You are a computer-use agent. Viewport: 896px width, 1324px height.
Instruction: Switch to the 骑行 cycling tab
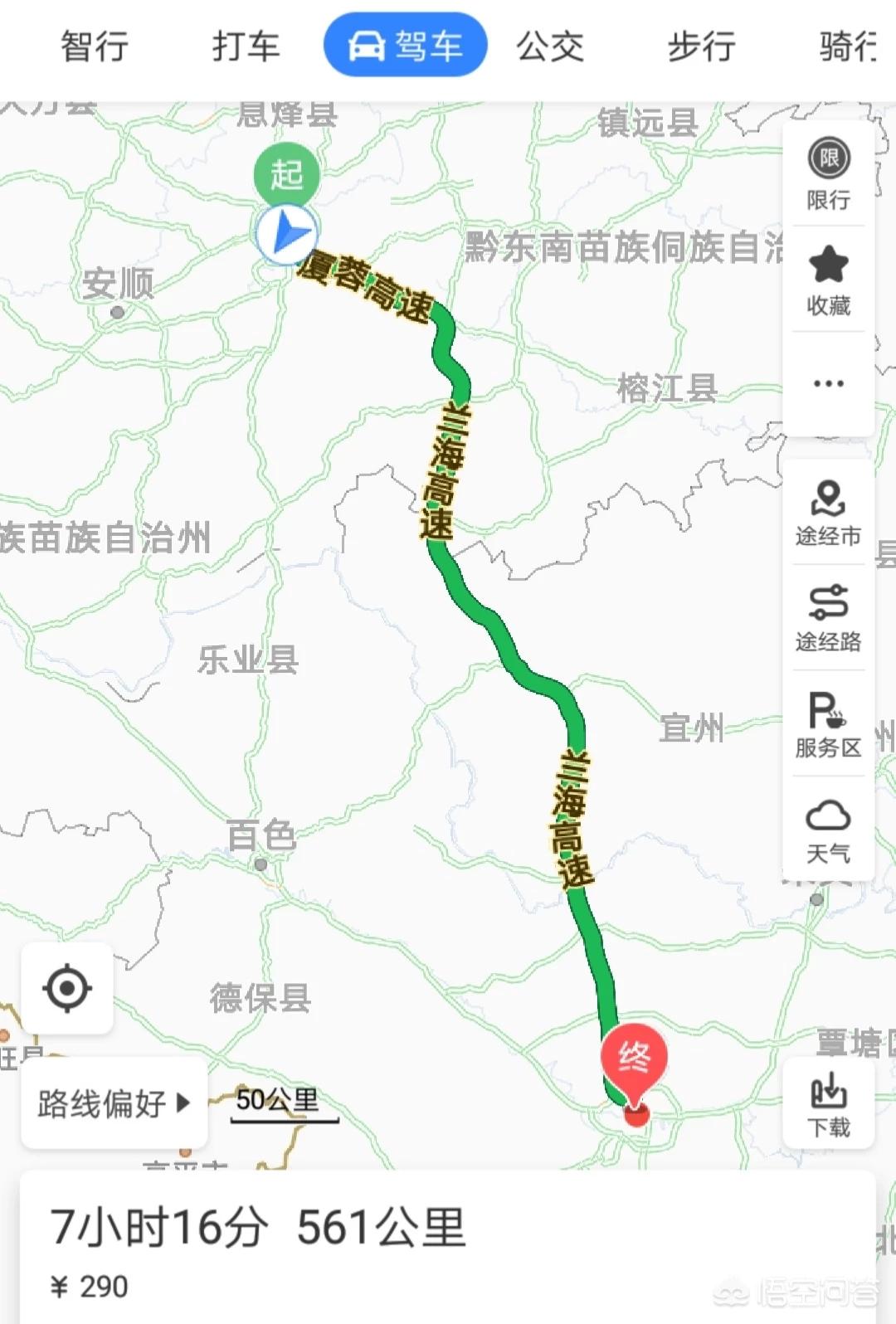pos(848,46)
